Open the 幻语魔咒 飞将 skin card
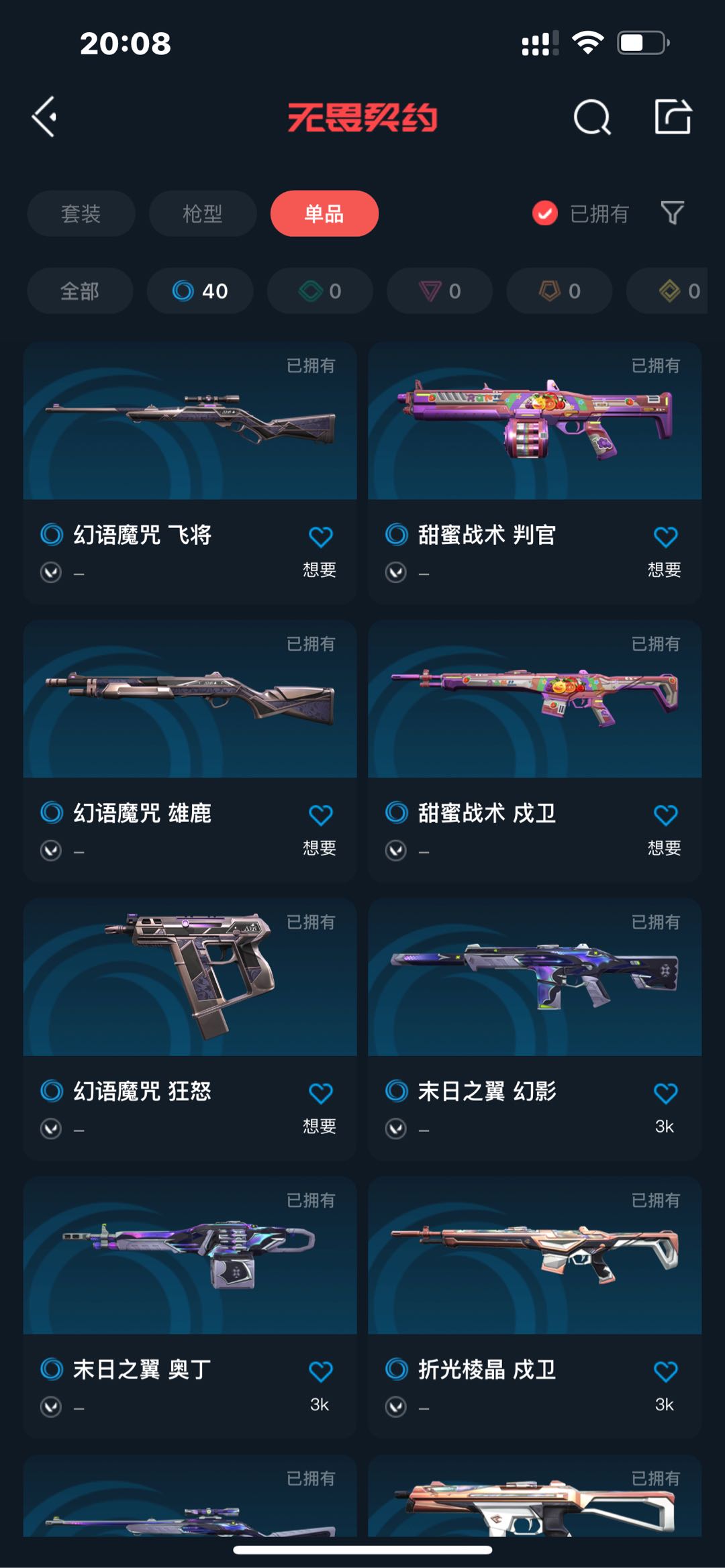Screen dimensions: 725x1568 pos(190,472)
